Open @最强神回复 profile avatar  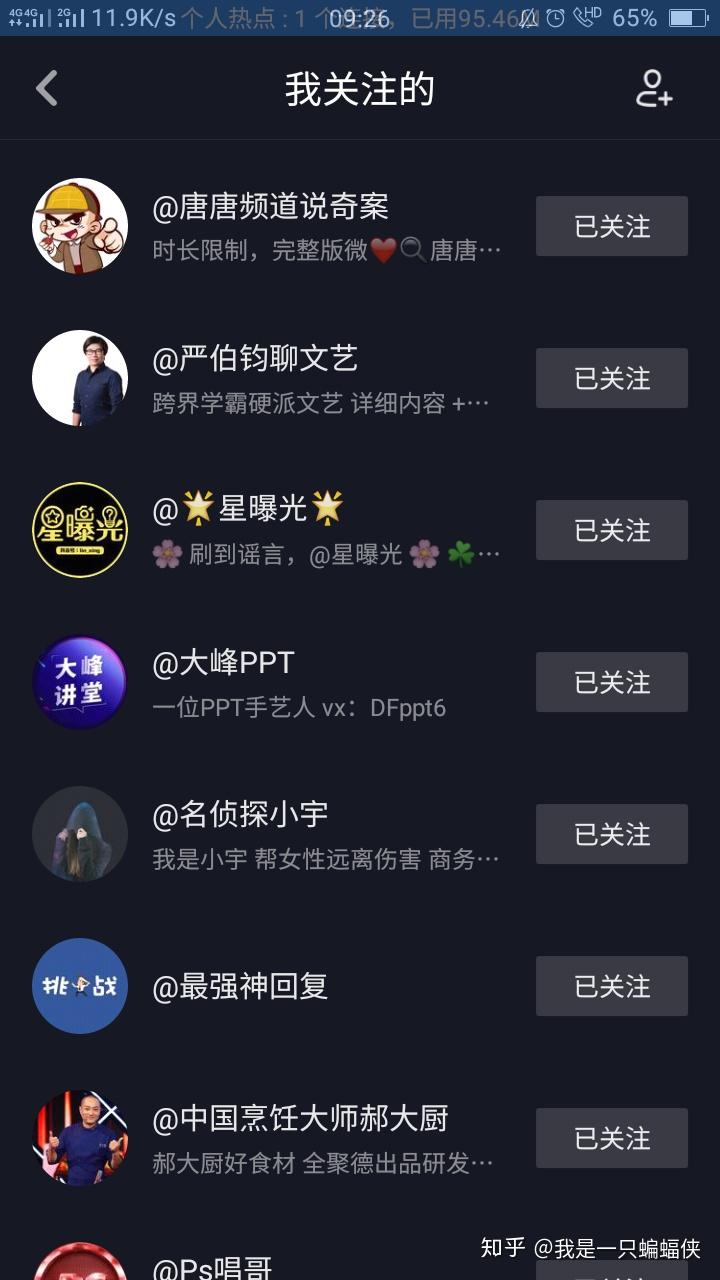click(x=80, y=986)
